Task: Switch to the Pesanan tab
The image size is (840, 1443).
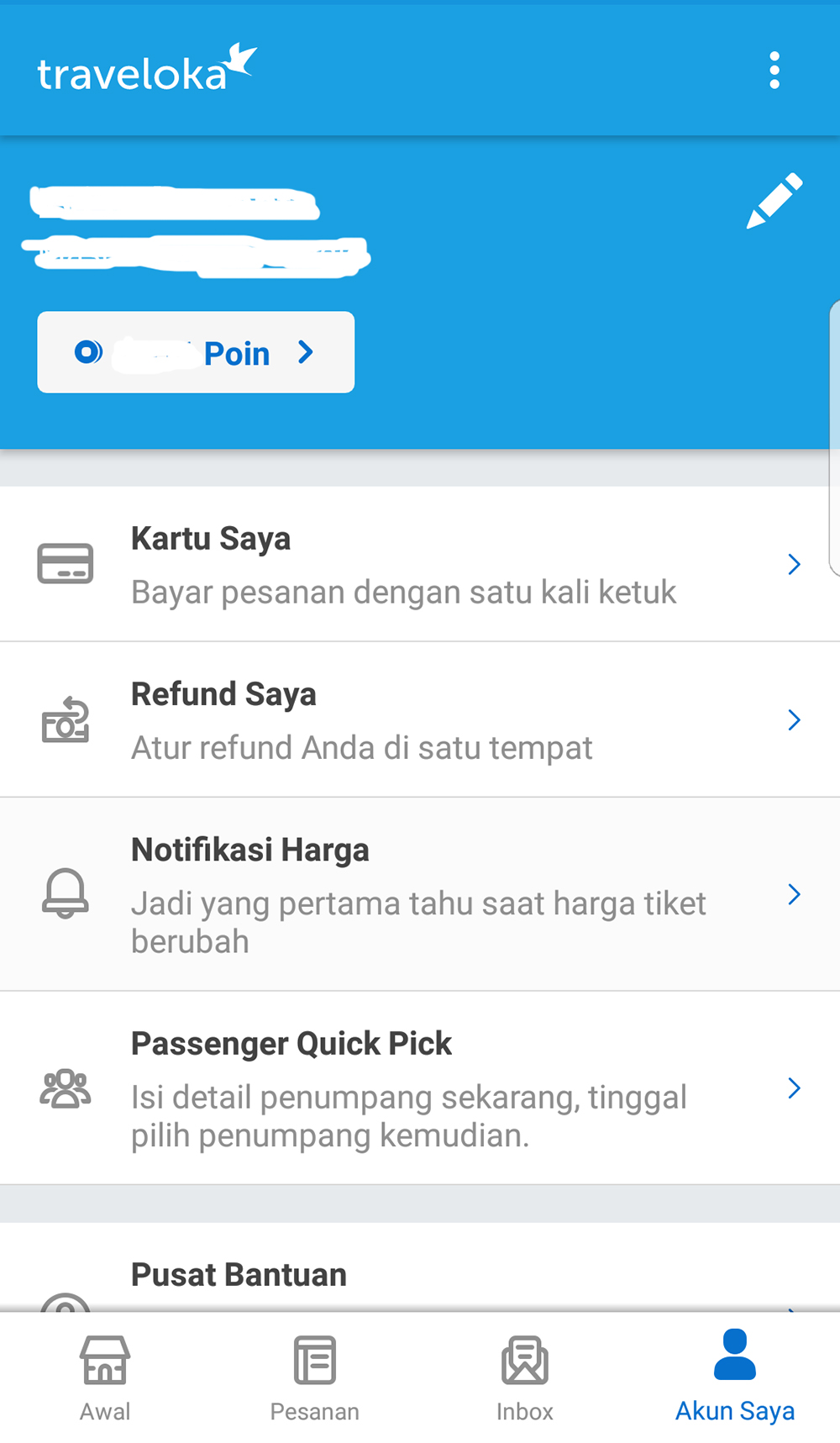Action: (x=315, y=1377)
